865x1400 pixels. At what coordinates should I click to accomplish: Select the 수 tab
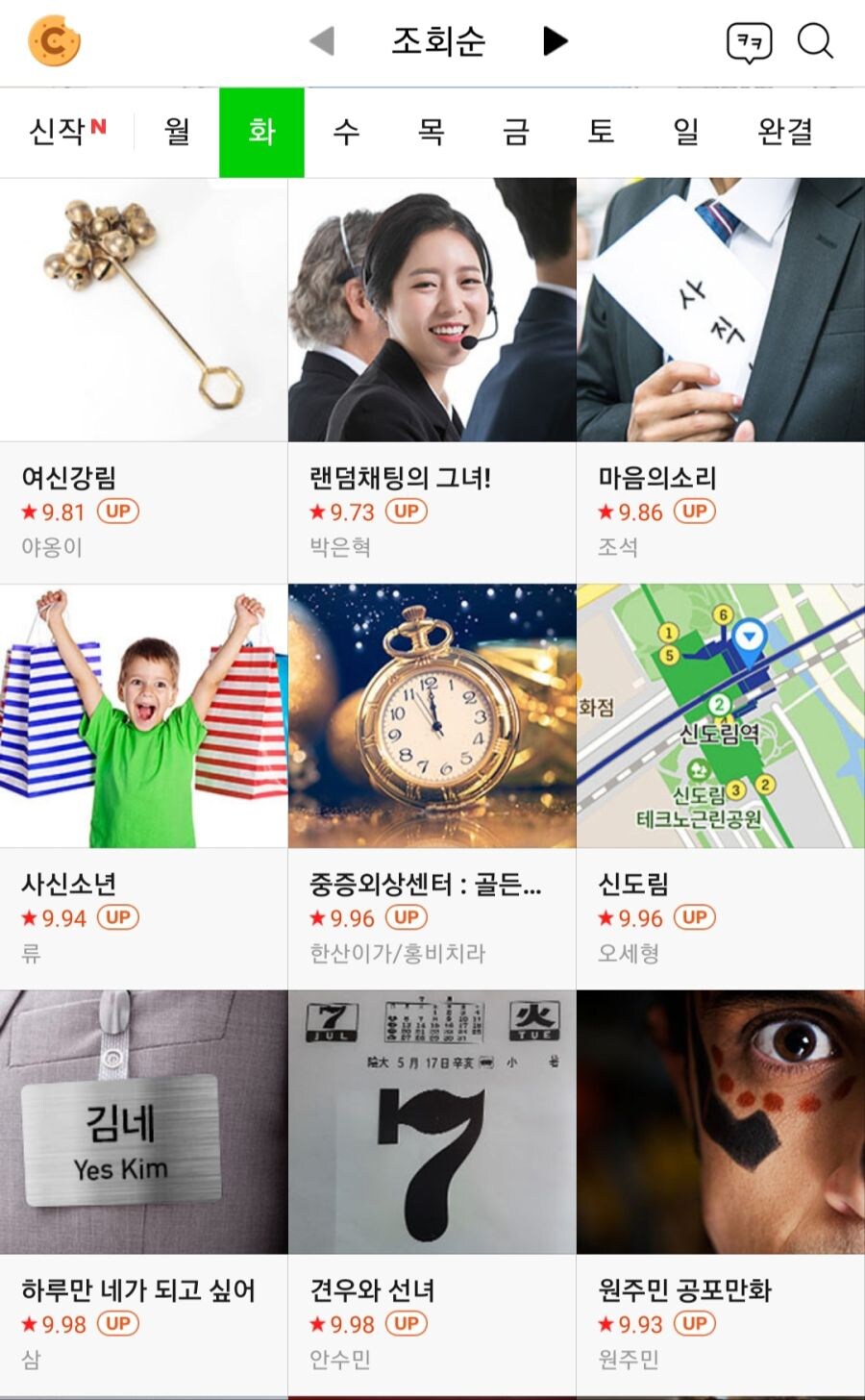point(346,132)
